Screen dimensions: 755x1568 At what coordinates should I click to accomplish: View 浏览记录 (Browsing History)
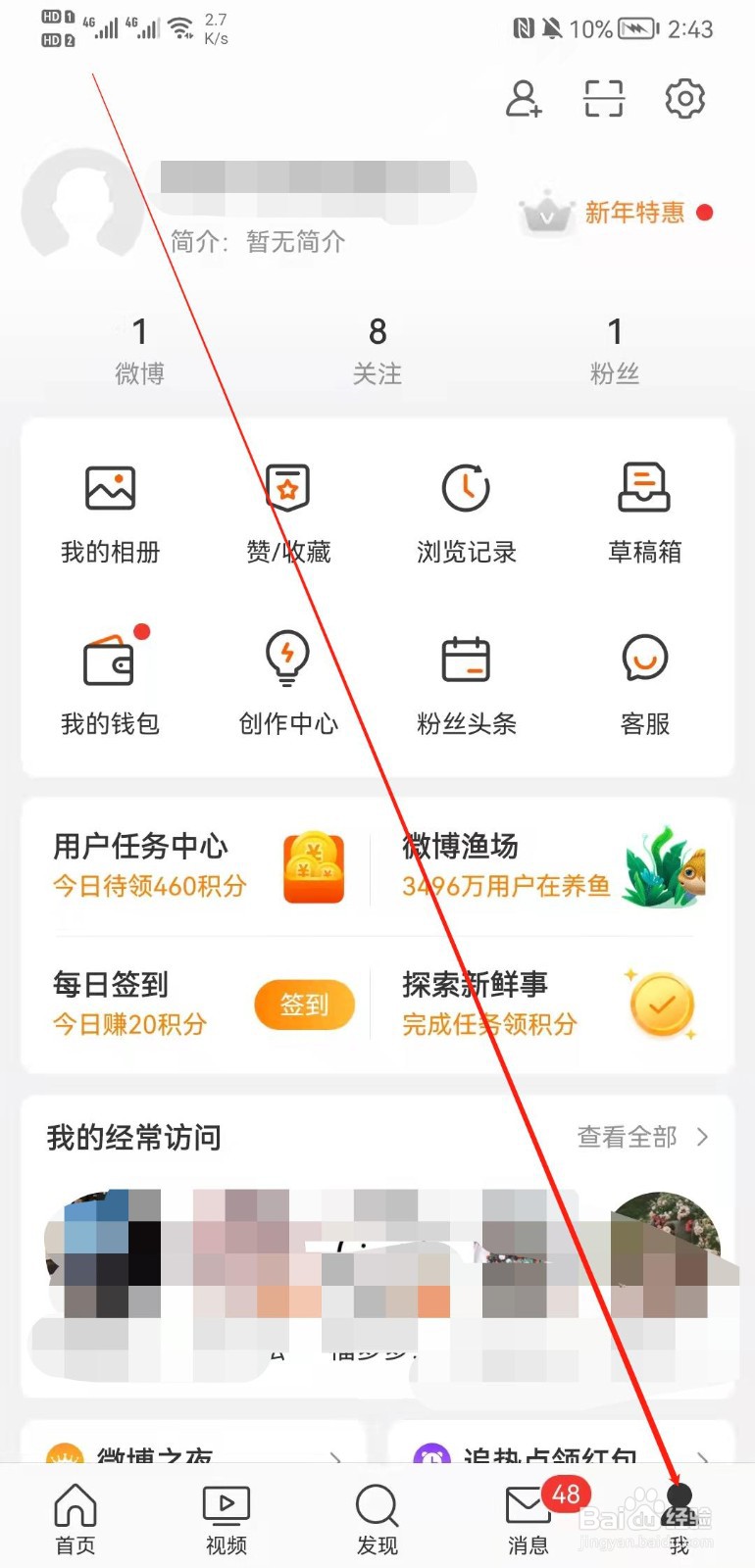[x=465, y=510]
